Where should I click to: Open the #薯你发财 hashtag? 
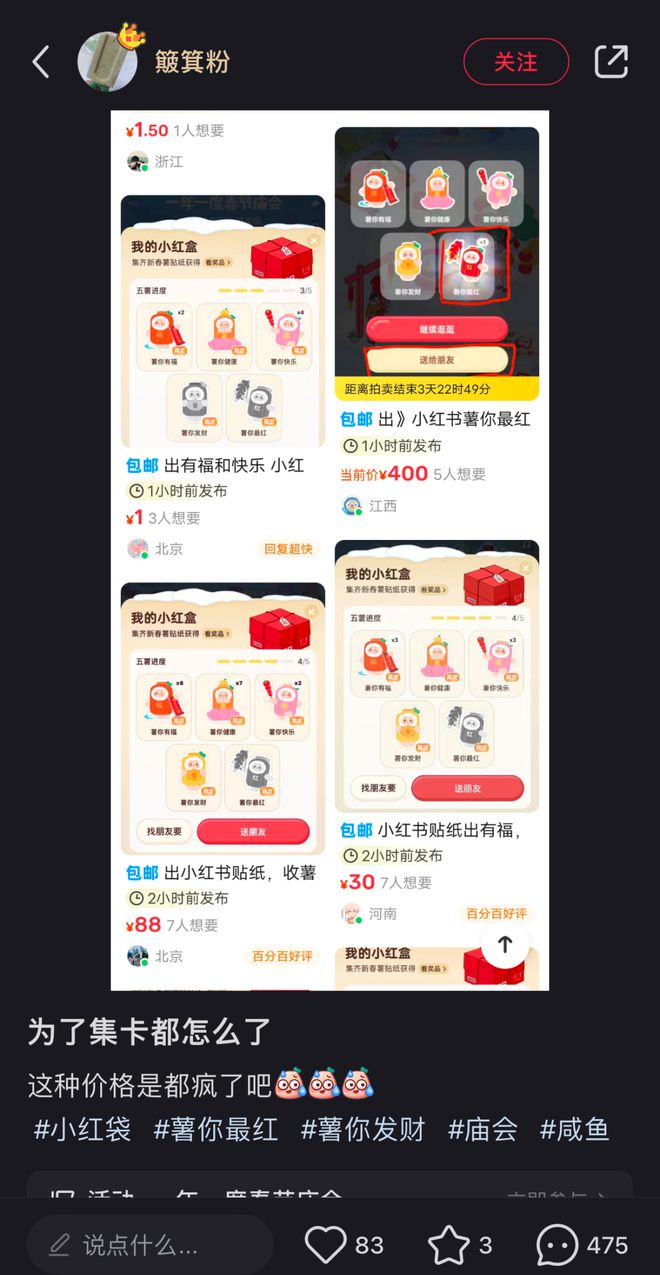coord(363,1130)
